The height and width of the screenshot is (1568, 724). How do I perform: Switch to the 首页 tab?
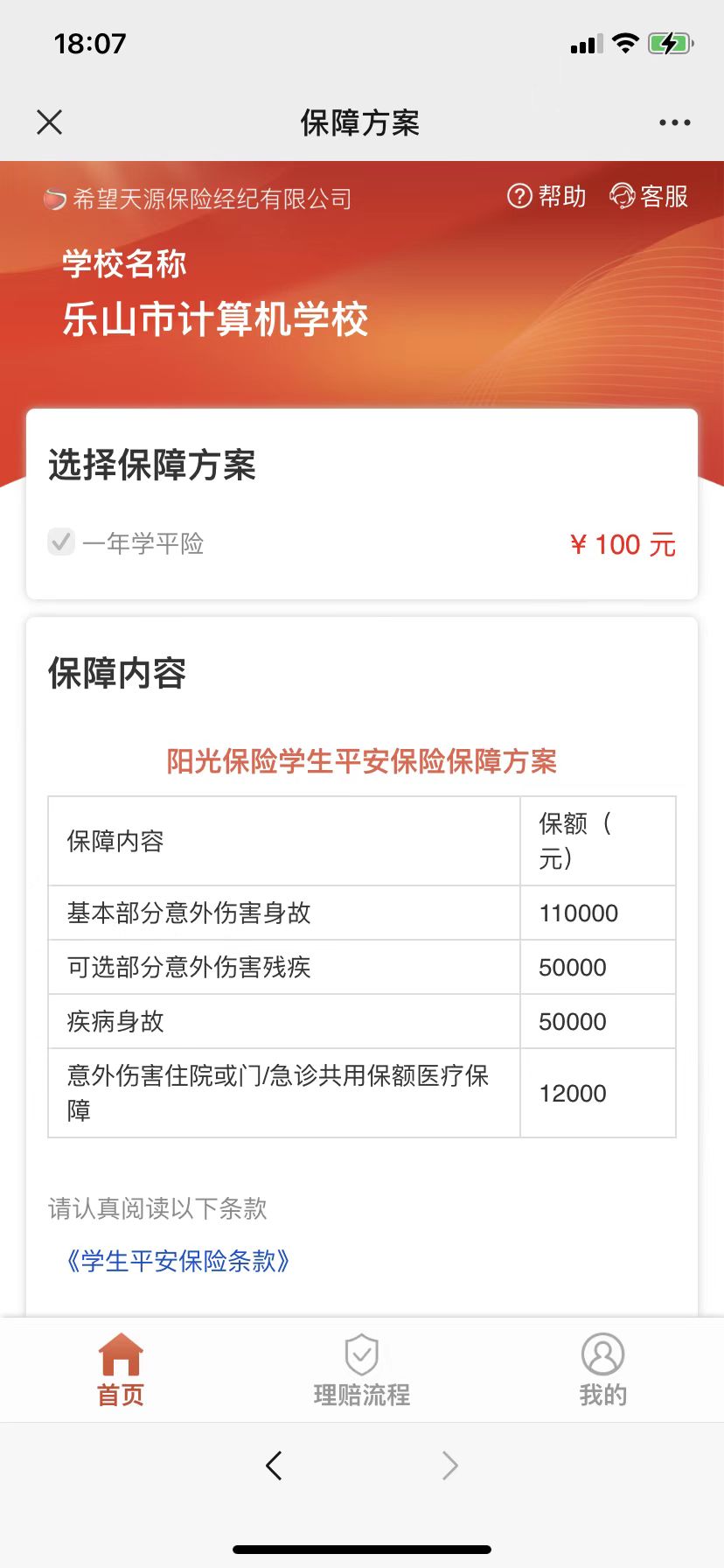pos(121,1370)
